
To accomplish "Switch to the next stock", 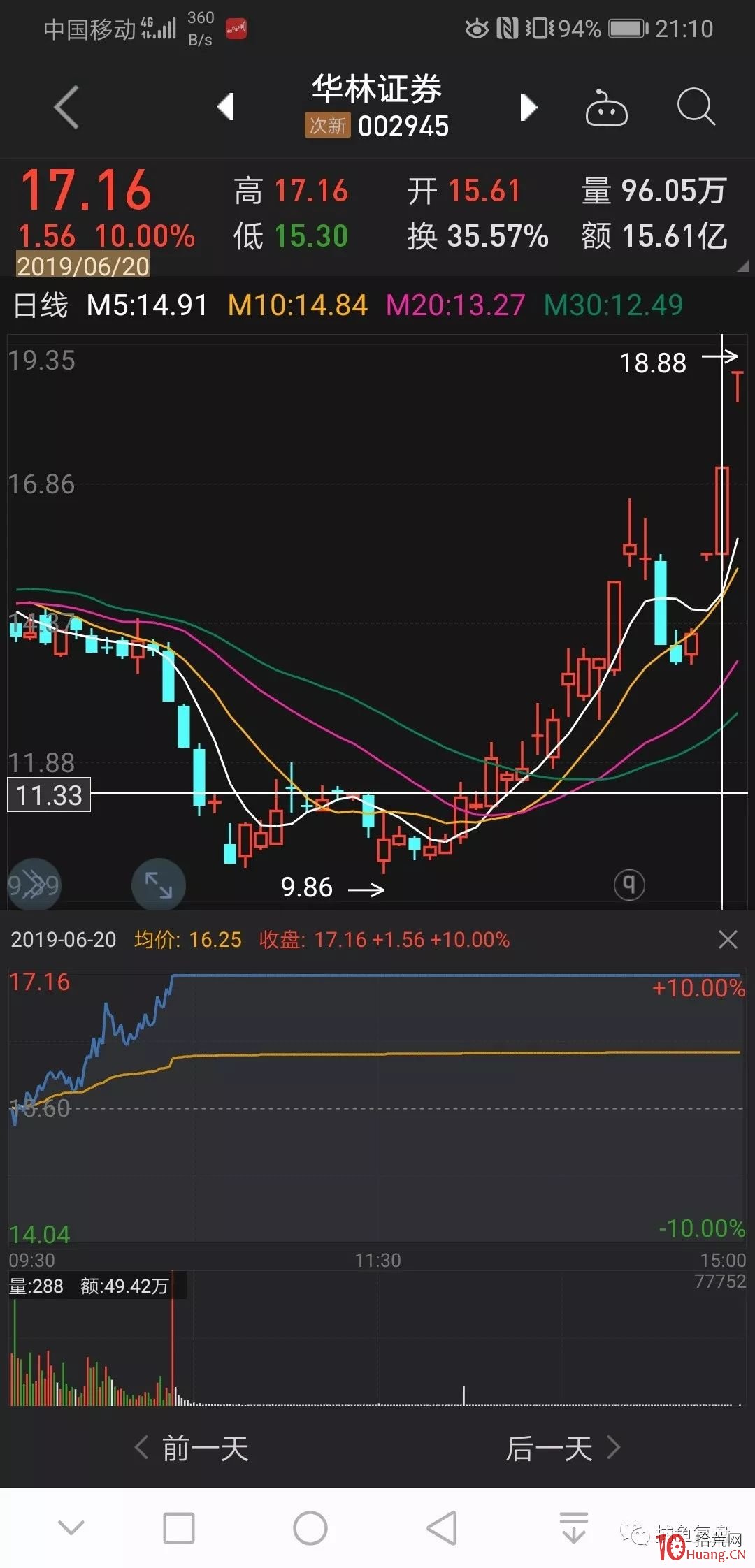I will click(529, 108).
